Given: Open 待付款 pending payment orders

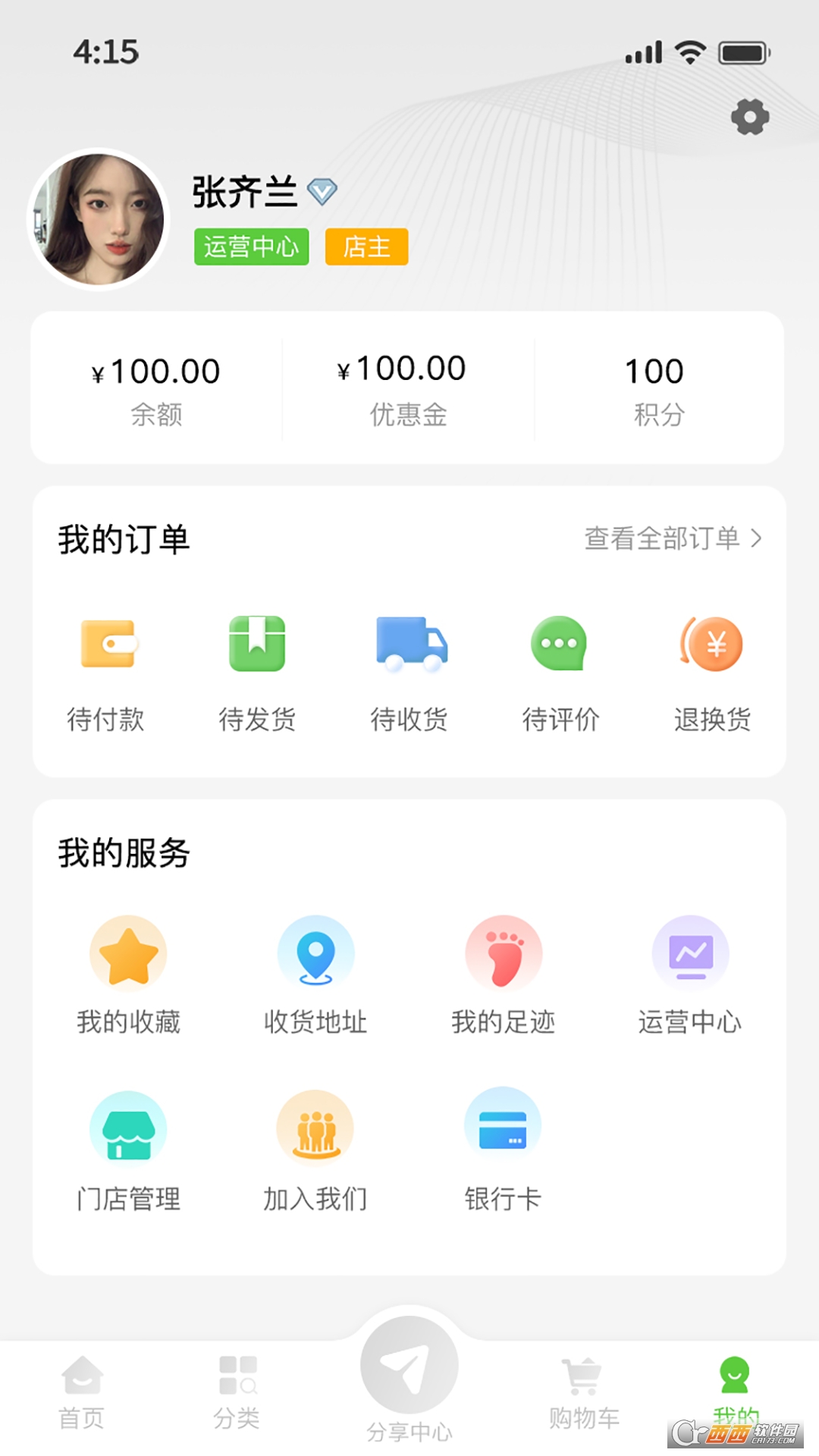Looking at the screenshot, I should (106, 671).
